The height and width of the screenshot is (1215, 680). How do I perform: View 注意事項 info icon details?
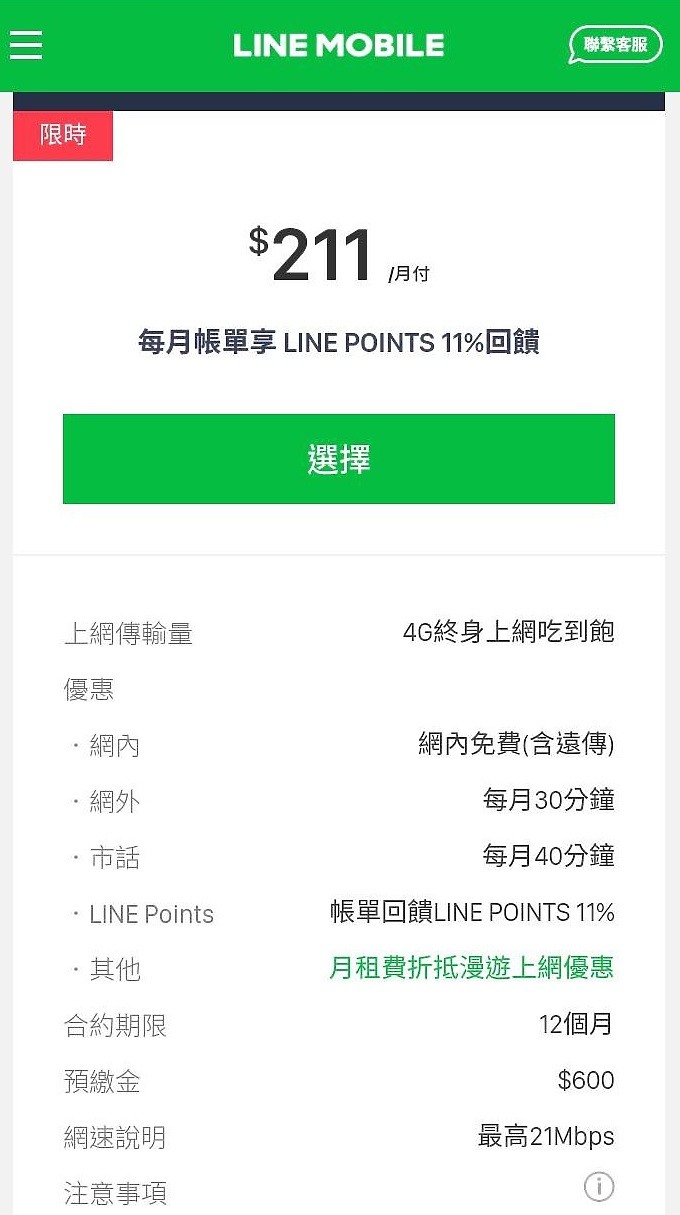598,1187
